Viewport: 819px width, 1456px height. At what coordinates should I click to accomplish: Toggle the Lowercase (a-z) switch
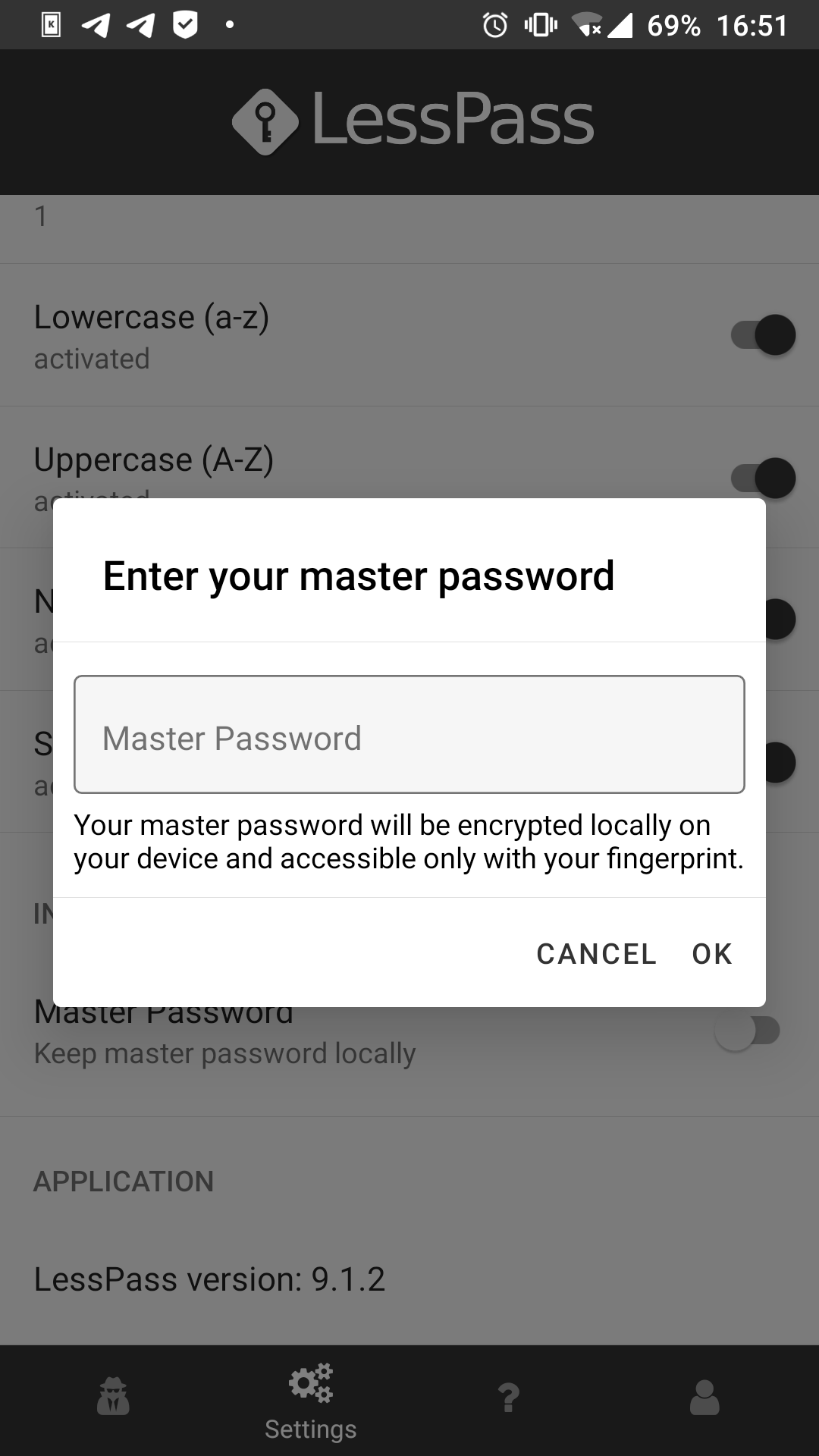click(763, 335)
